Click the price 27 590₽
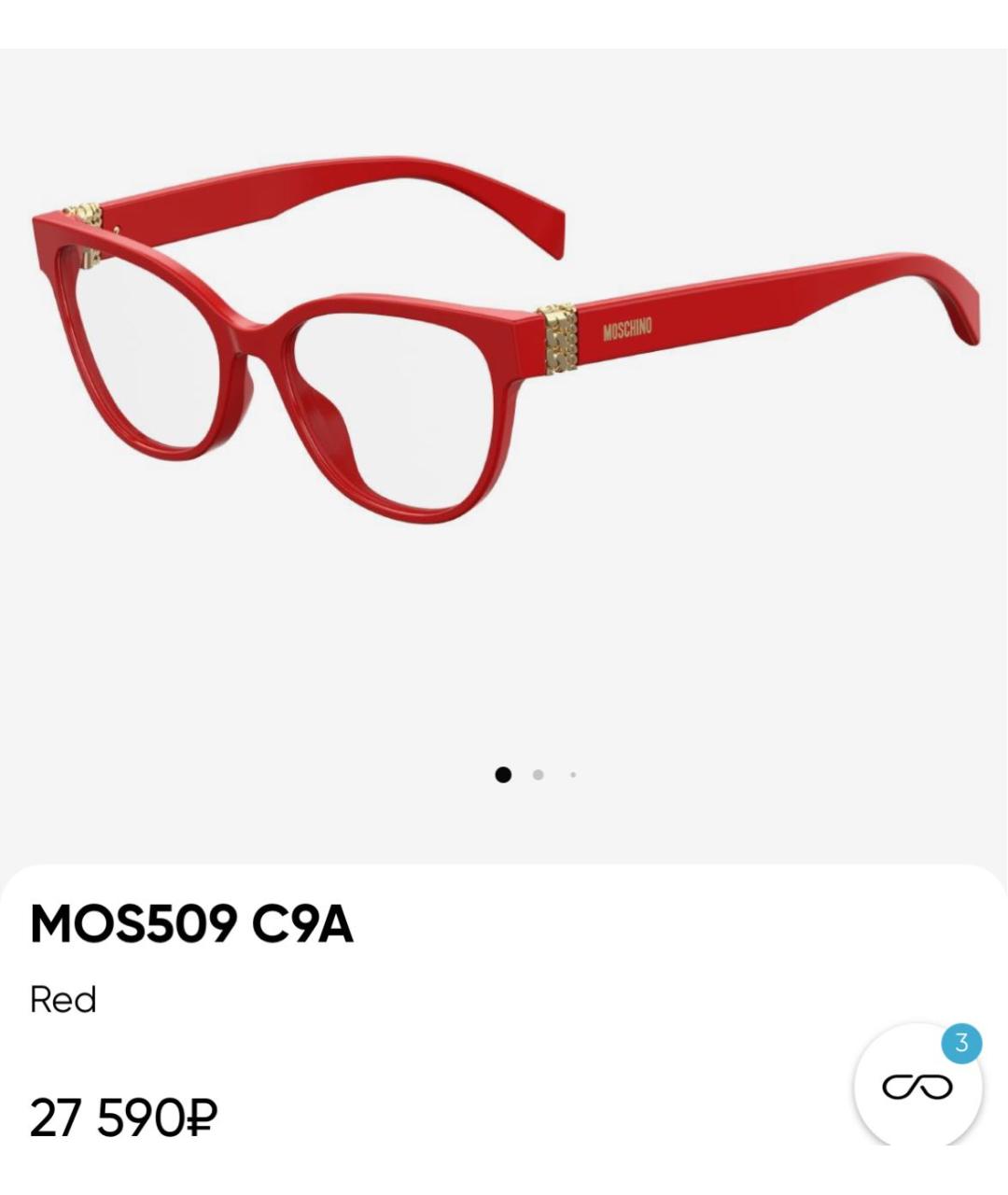The image size is (1008, 1195). pos(121,1113)
